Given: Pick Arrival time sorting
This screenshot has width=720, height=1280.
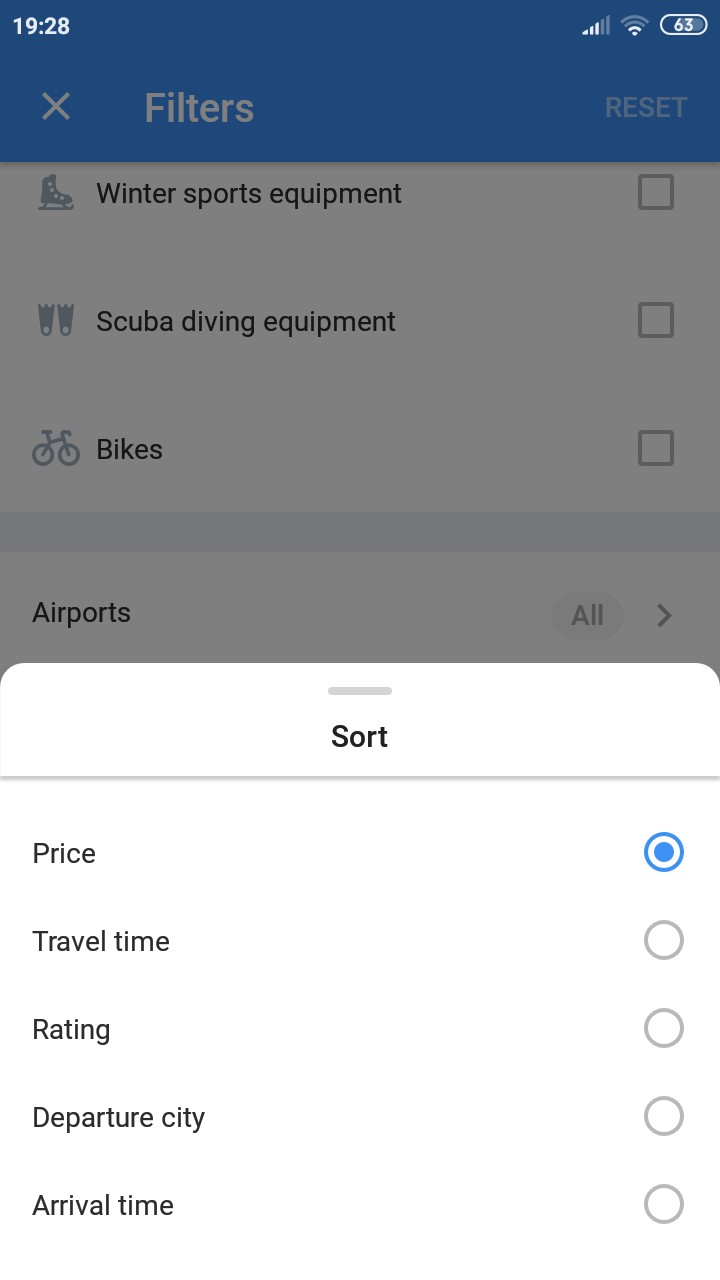Looking at the screenshot, I should [x=663, y=1205].
